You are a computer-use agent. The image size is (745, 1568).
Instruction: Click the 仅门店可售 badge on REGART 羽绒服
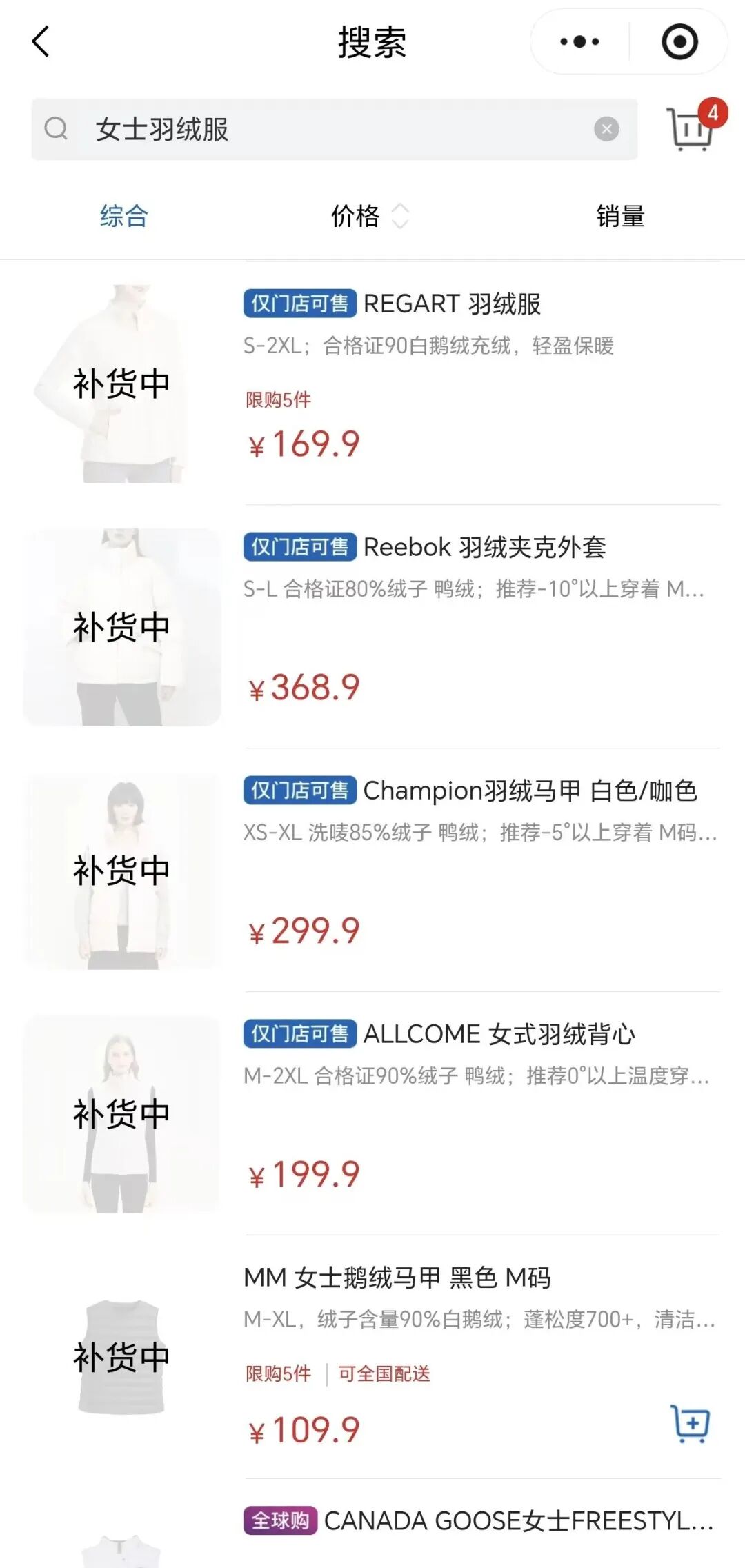(298, 304)
